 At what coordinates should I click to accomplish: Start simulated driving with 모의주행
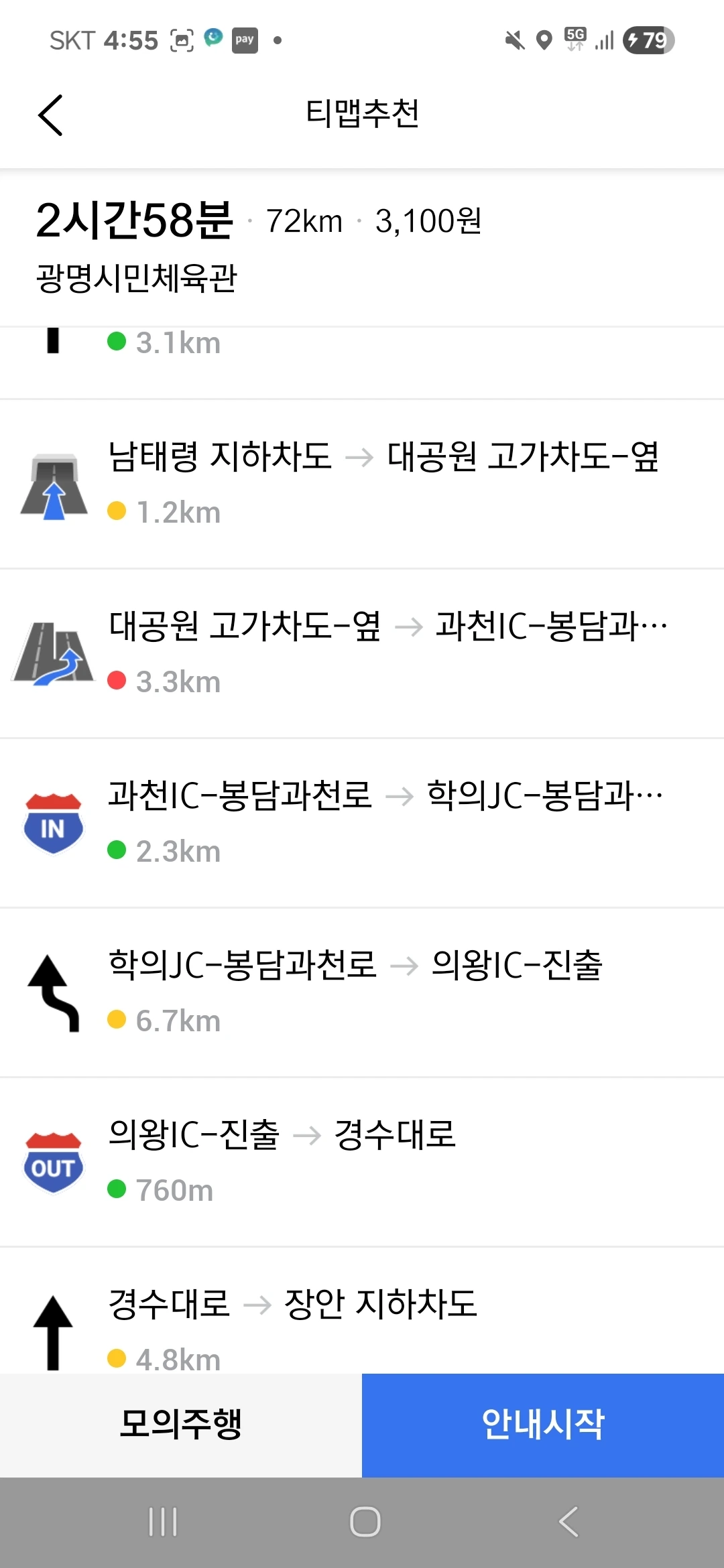(x=180, y=1424)
